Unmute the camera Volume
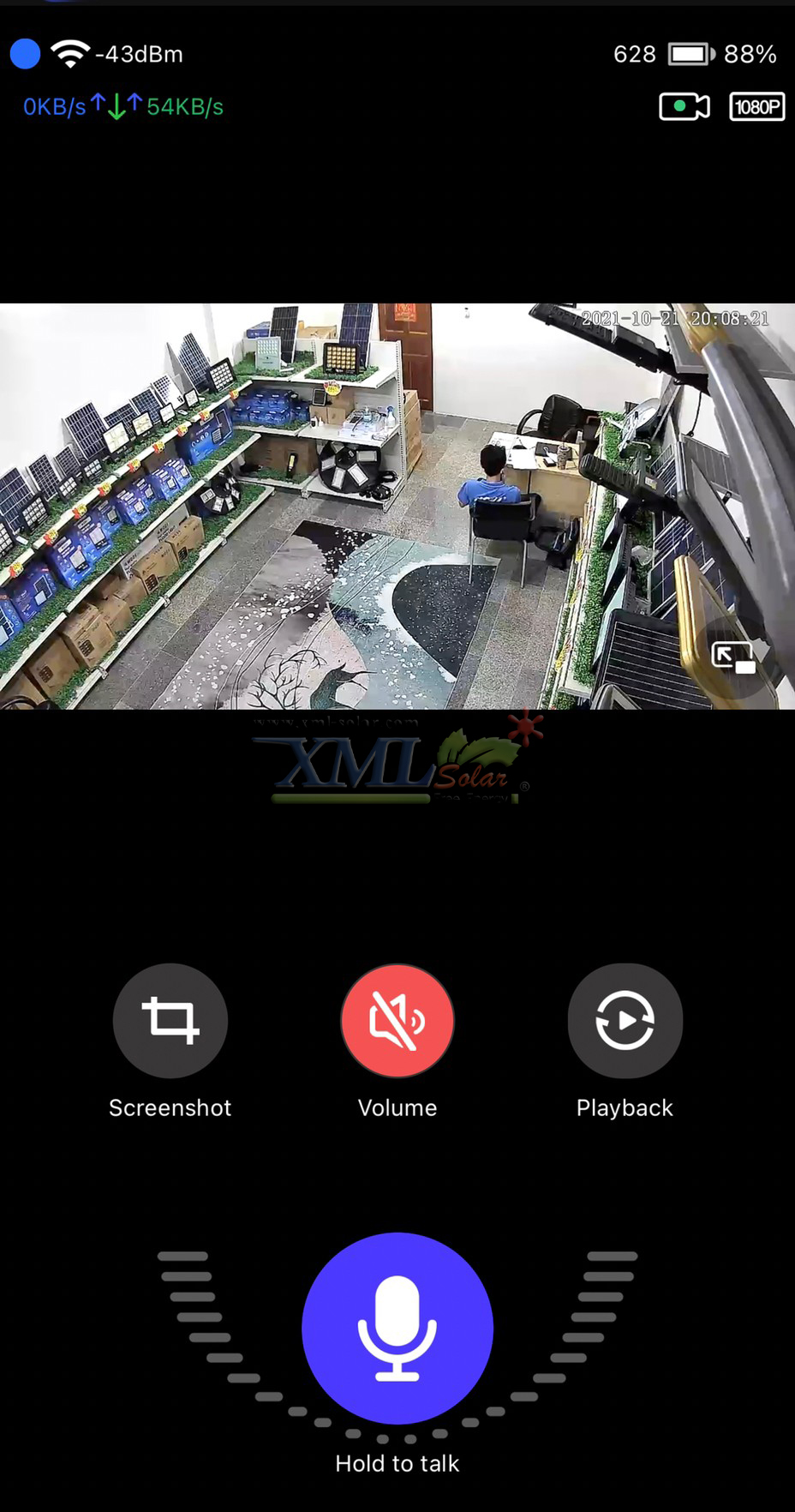The height and width of the screenshot is (1512, 795). pos(397,1020)
